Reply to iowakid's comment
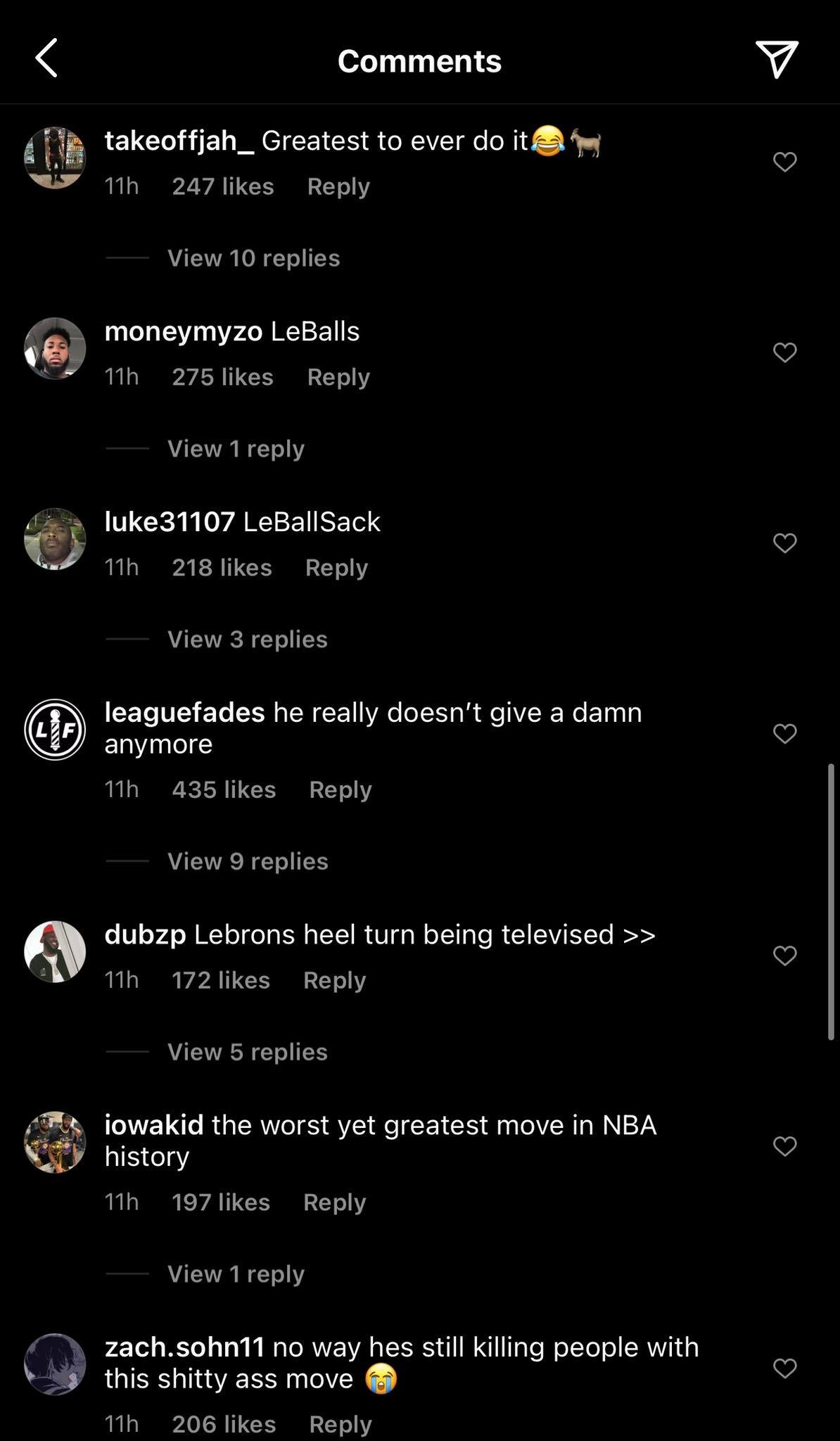 click(x=335, y=1202)
